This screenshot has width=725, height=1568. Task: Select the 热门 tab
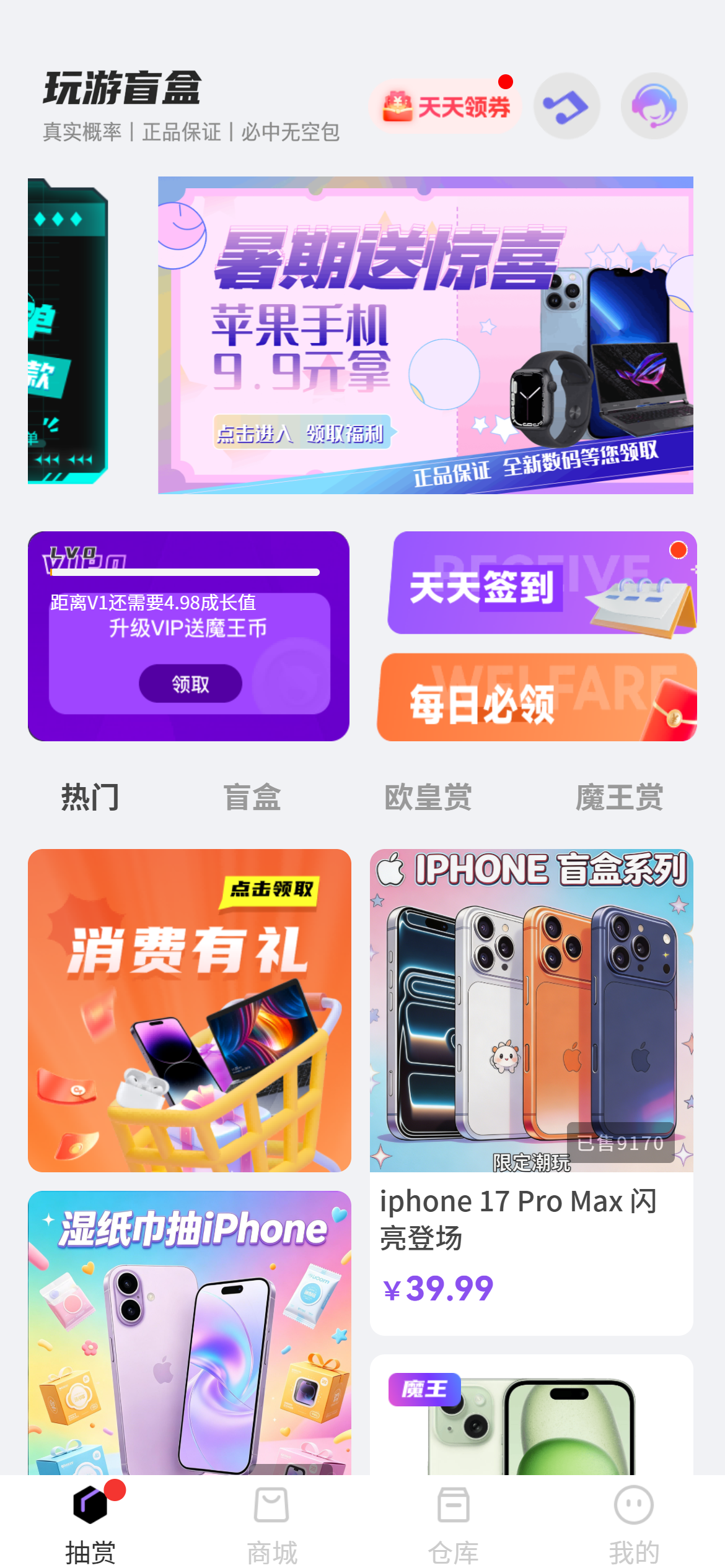90,797
